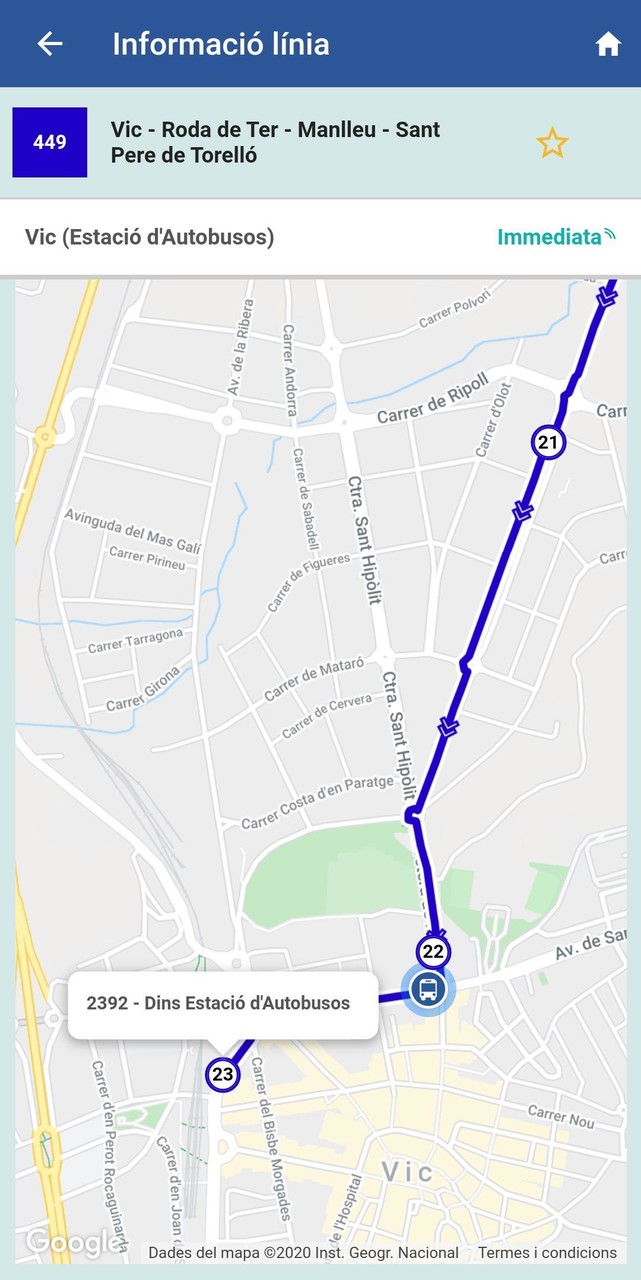The image size is (641, 1280).
Task: Go back from Informació línia
Action: 49,44
